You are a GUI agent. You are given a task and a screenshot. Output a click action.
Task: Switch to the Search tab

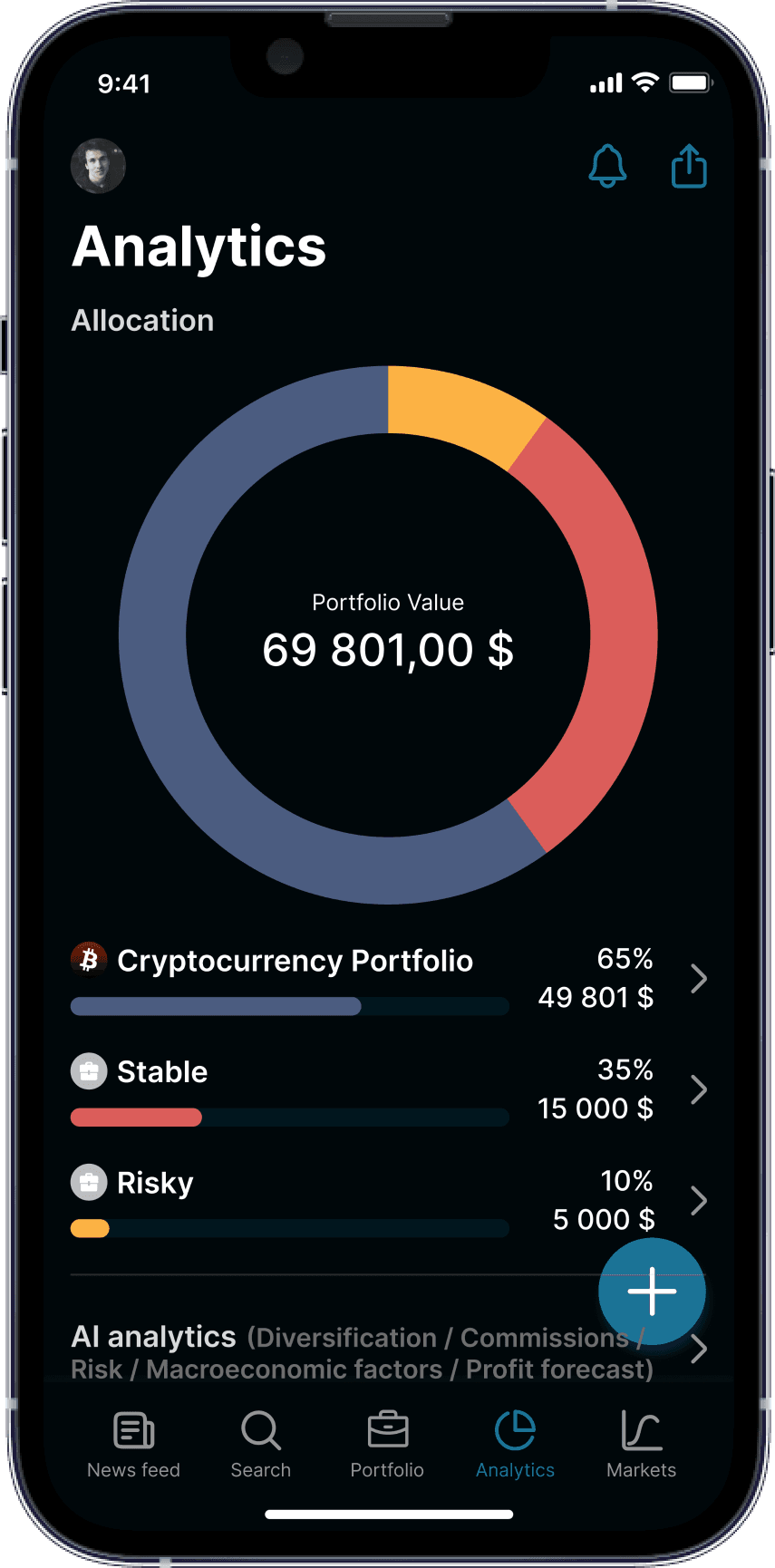261,1445
